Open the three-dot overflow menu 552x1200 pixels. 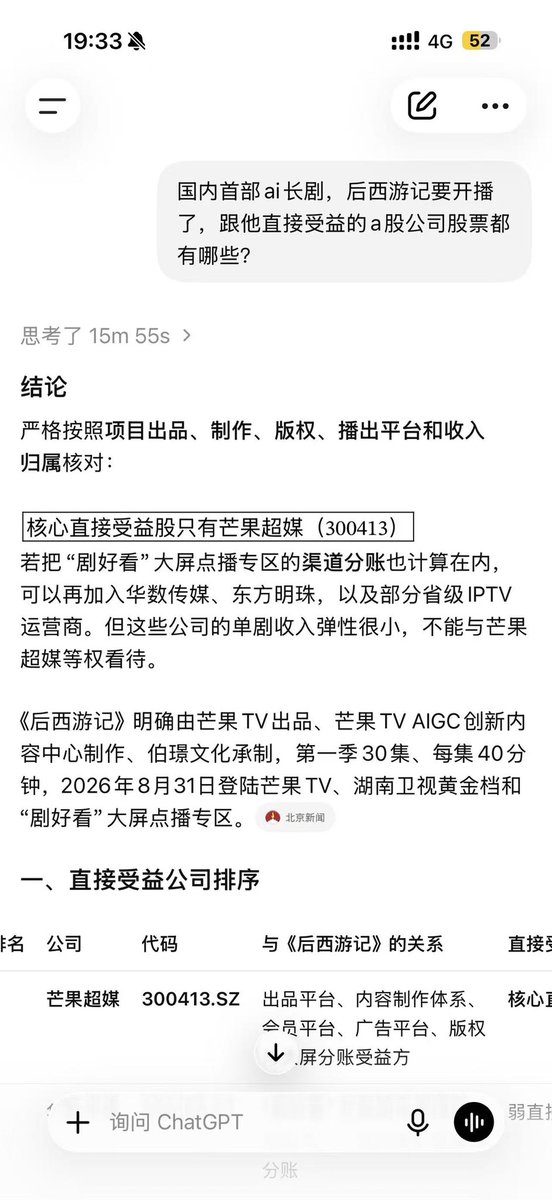tap(495, 106)
